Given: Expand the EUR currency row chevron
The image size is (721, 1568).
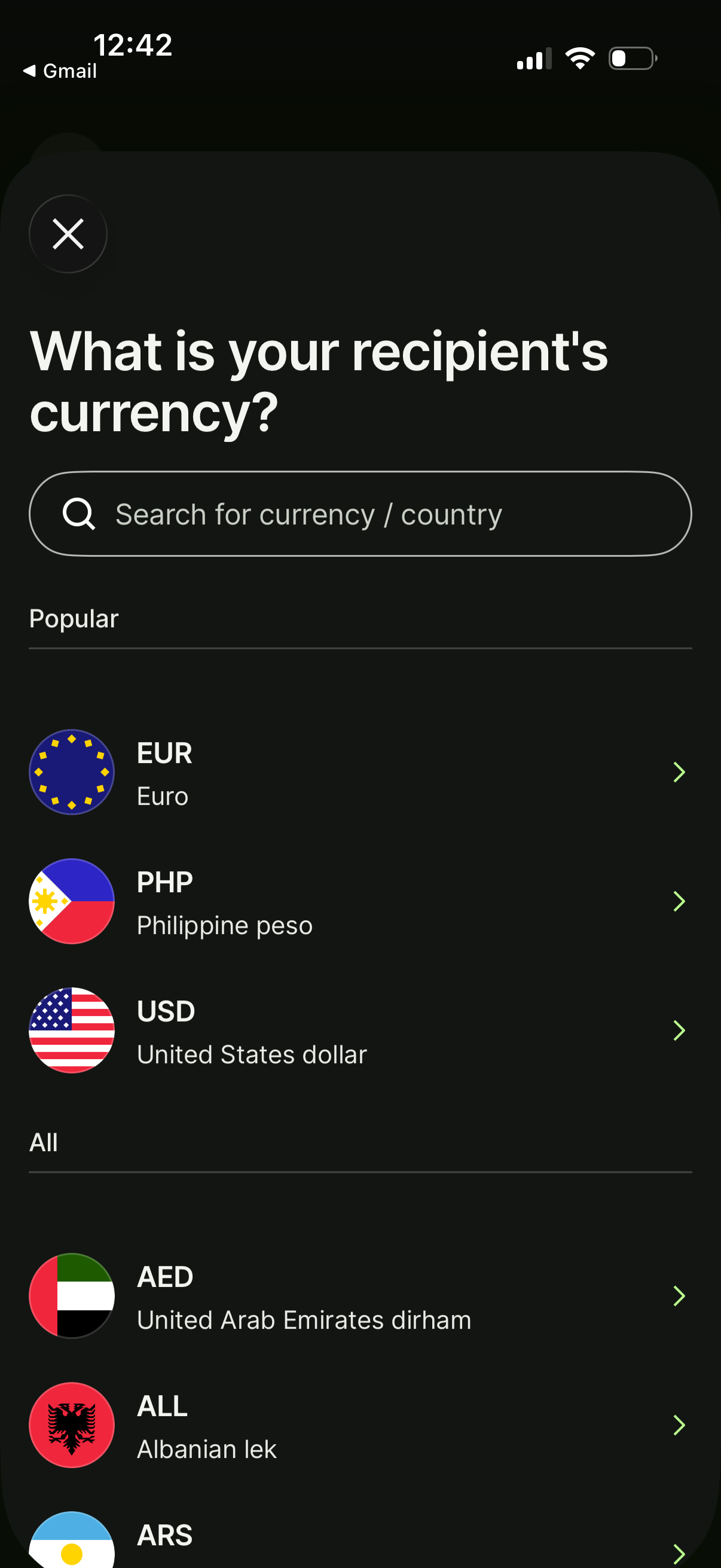Looking at the screenshot, I should pos(680,772).
